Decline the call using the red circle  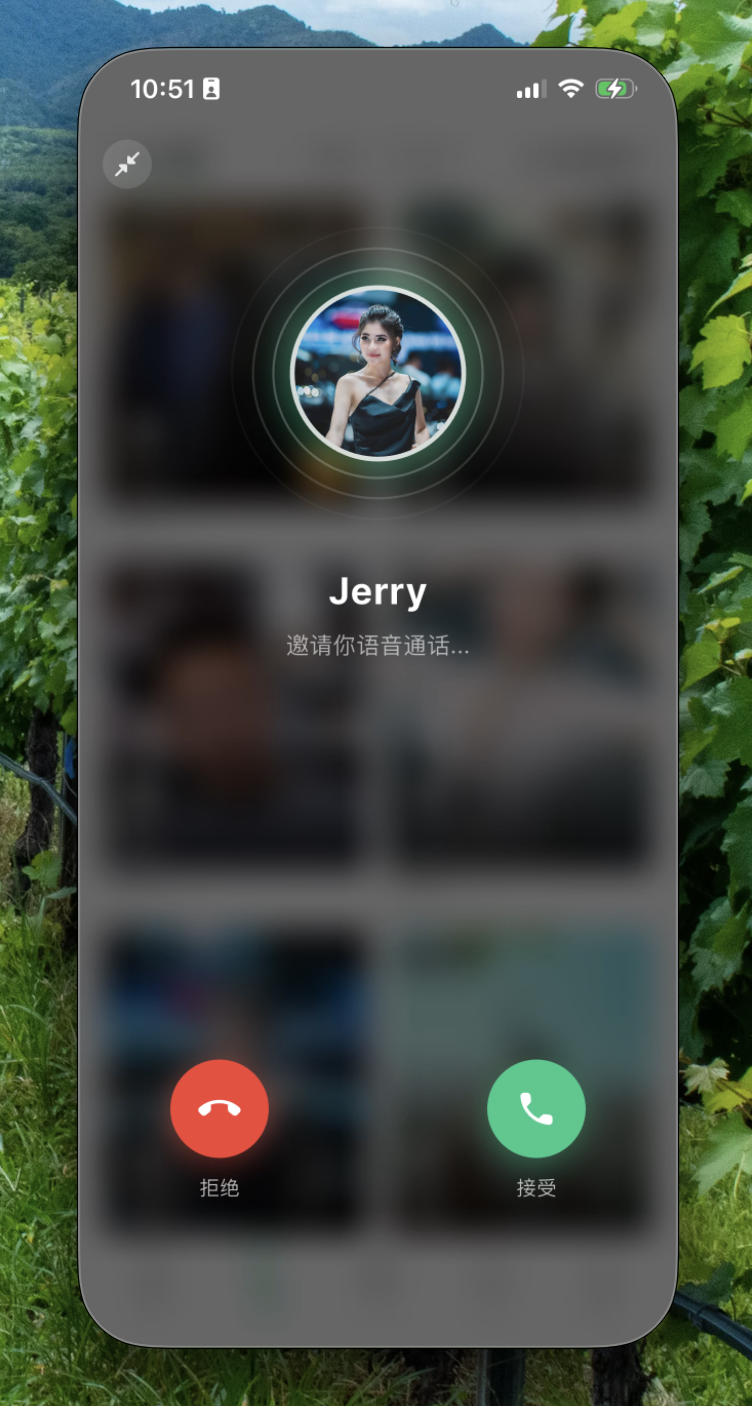point(219,1109)
